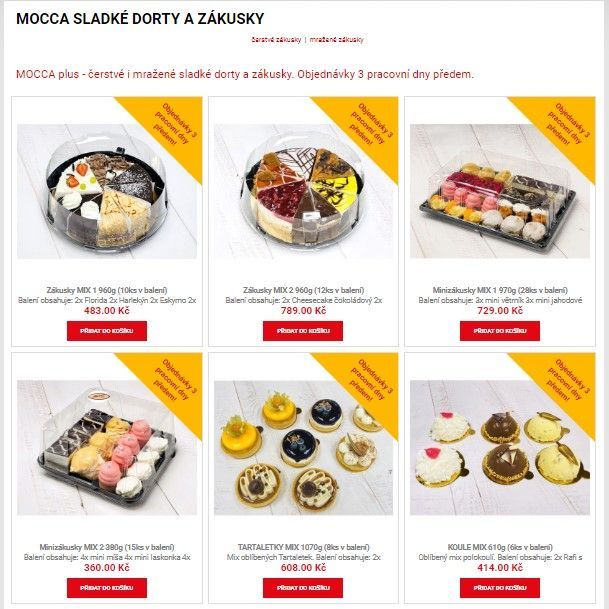Add KOULE MIX 610g to cart

[500, 587]
